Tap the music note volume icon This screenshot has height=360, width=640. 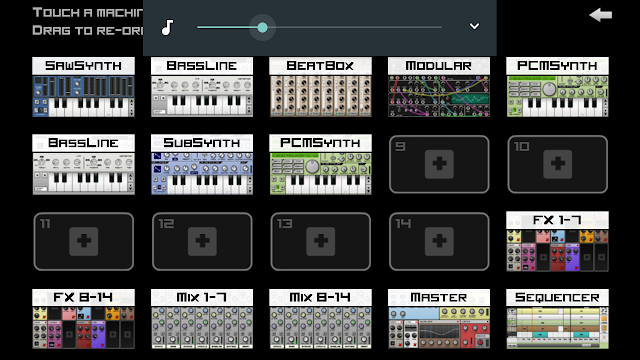[167, 27]
